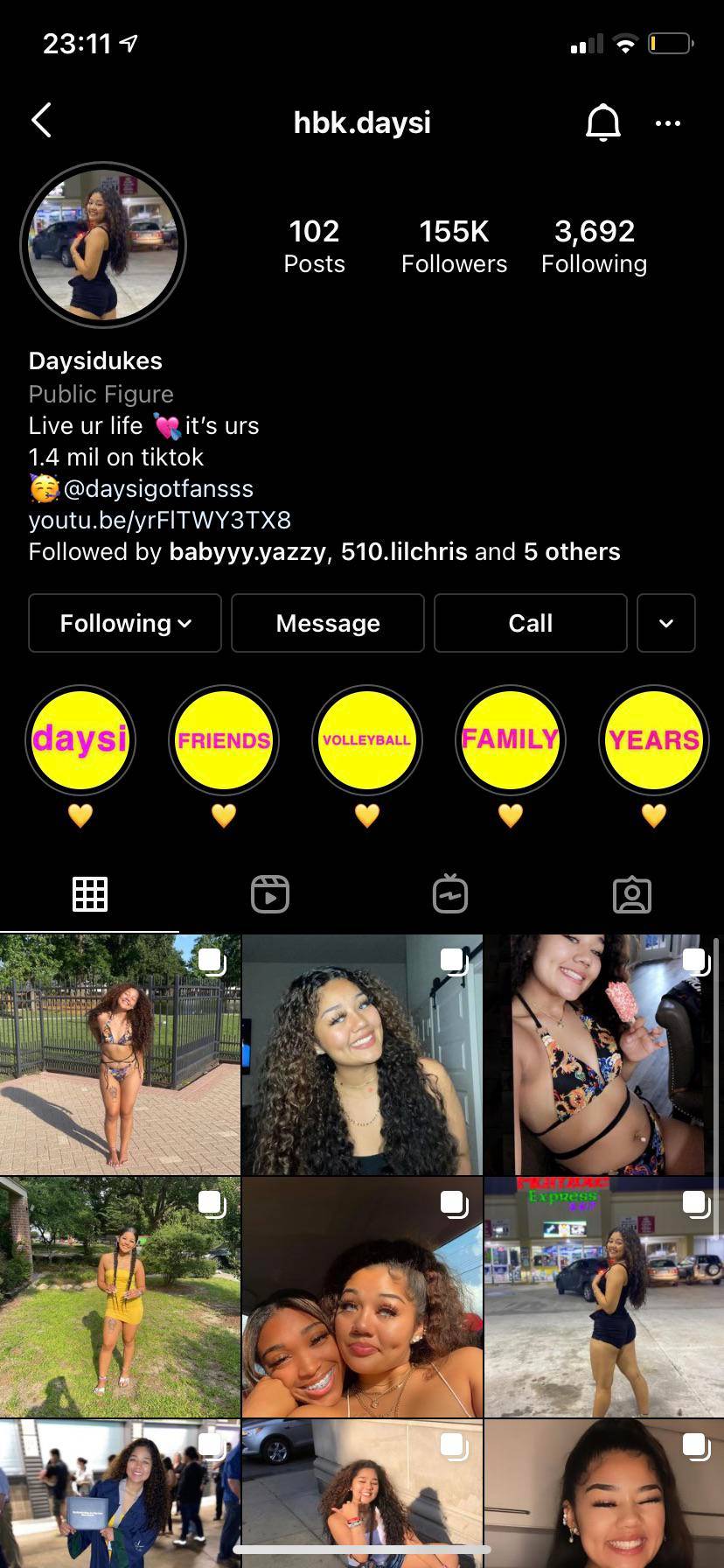Viewport: 724px width, 1568px height.
Task: View the VOLLEYBALL story highlight
Action: click(367, 740)
